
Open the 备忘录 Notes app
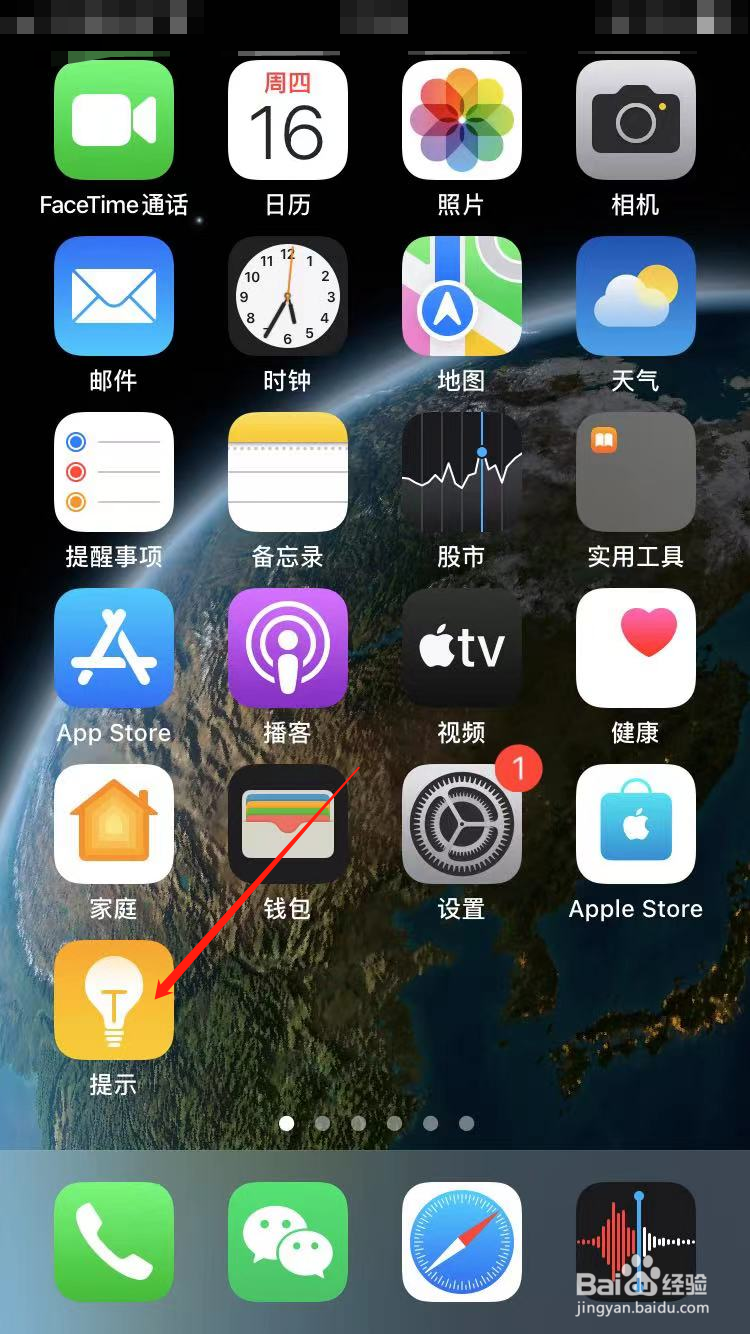pyautogui.click(x=288, y=472)
